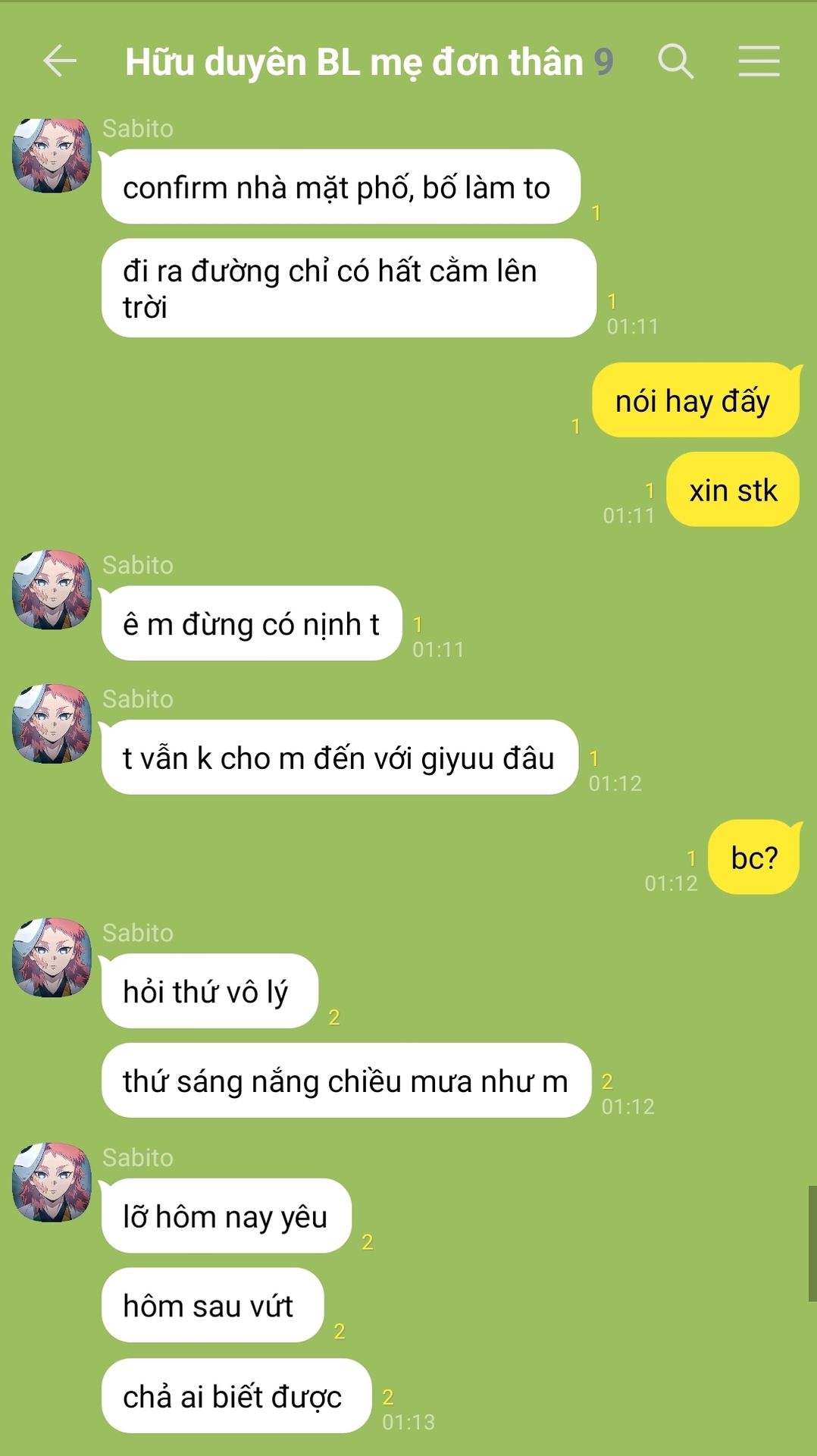Screen dimensions: 817x1456
Task: Open the chat menu
Action: pyautogui.click(x=759, y=61)
